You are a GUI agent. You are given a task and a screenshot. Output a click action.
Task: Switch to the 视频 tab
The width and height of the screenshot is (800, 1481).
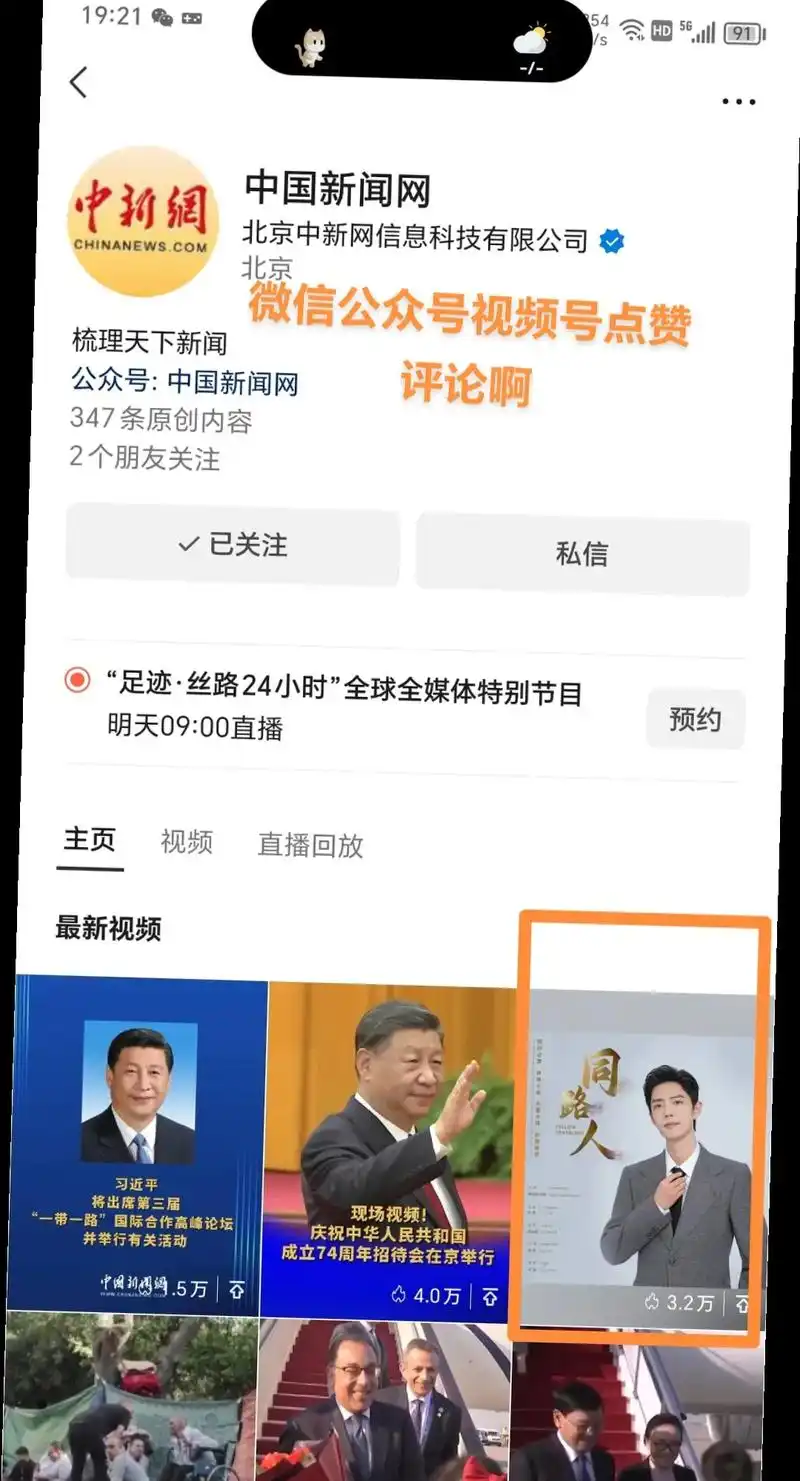(x=185, y=842)
